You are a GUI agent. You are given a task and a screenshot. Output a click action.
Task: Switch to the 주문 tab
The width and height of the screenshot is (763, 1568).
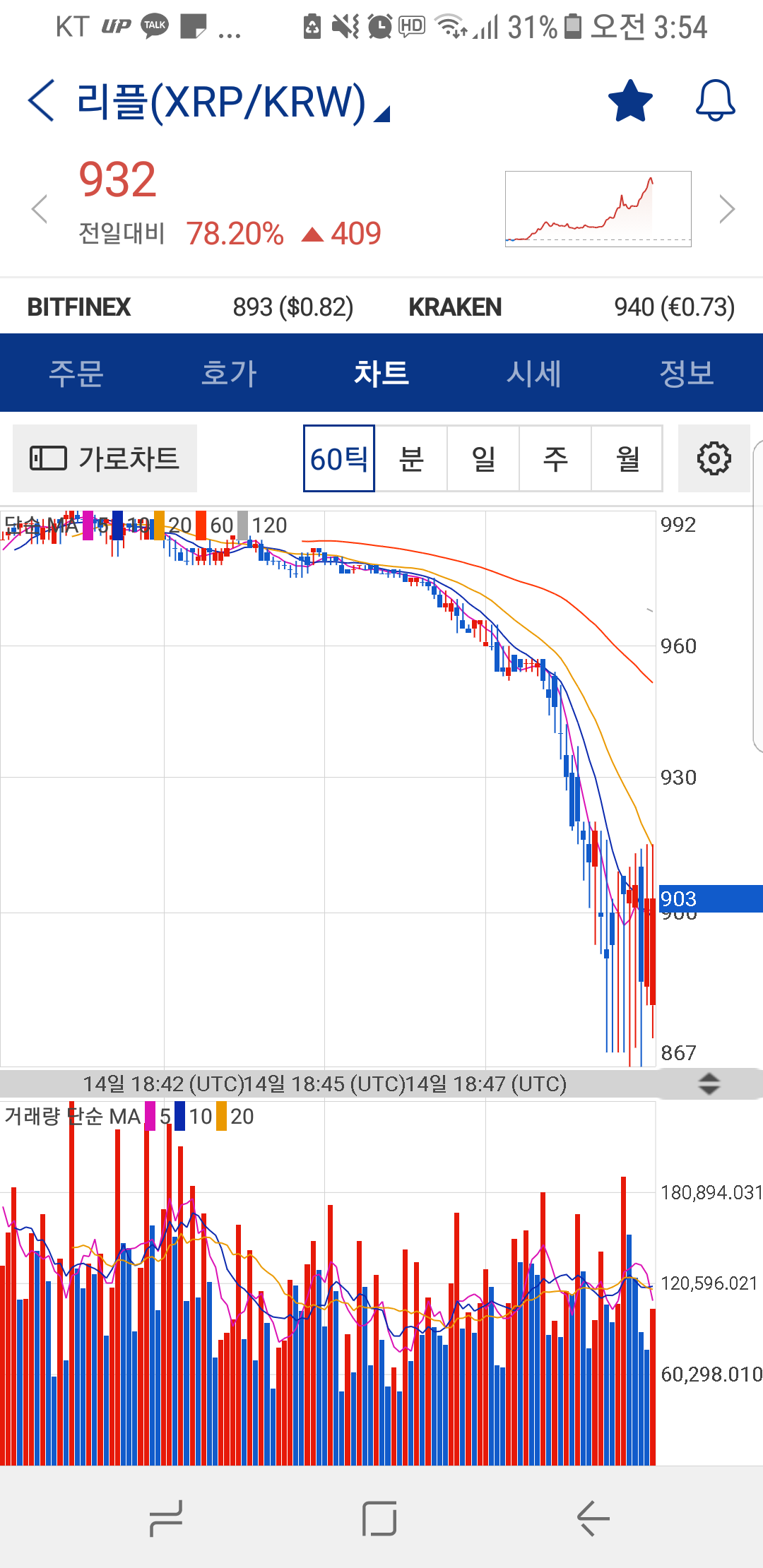(x=76, y=374)
